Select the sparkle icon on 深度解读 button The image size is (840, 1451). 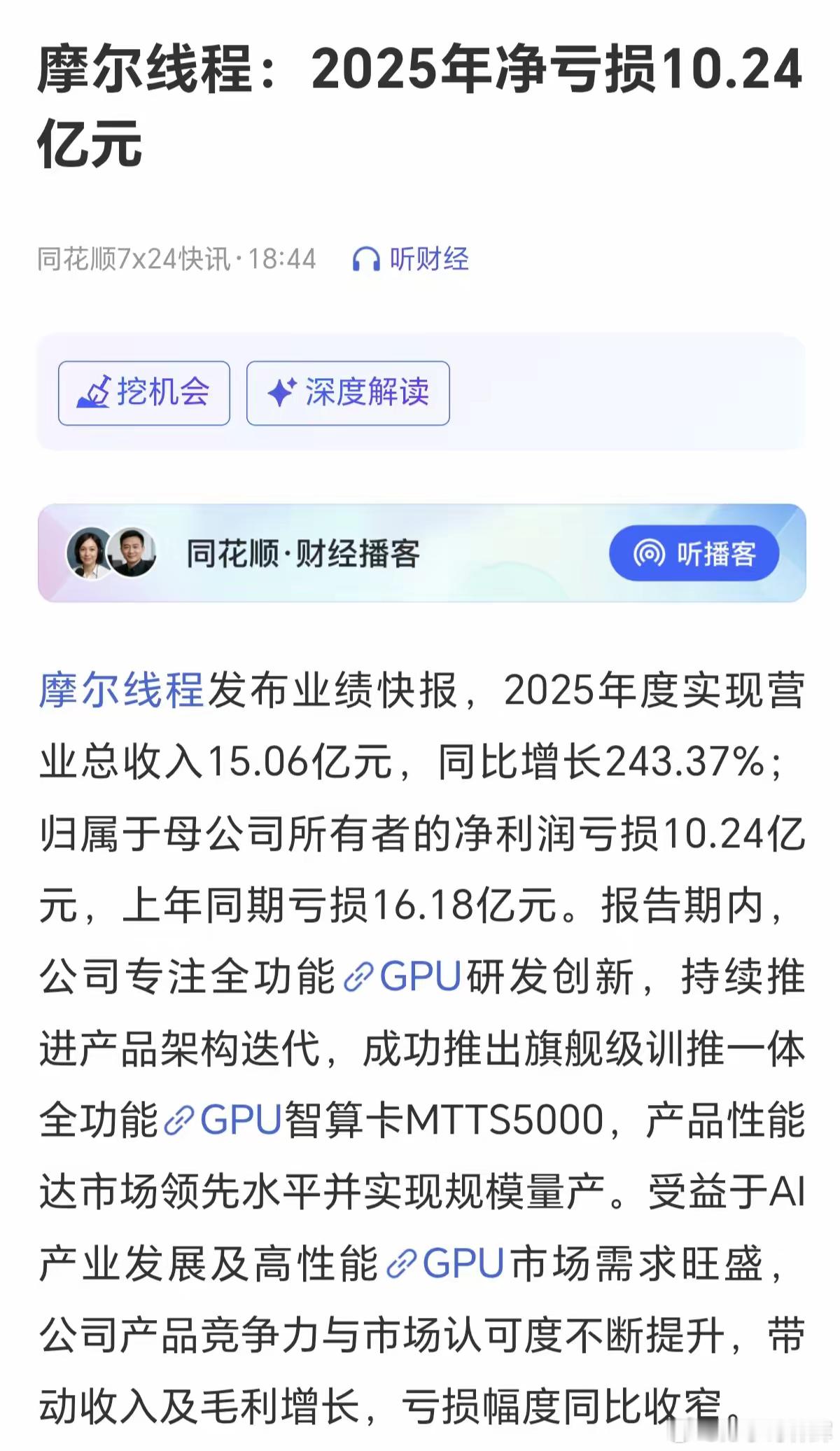pos(283,393)
